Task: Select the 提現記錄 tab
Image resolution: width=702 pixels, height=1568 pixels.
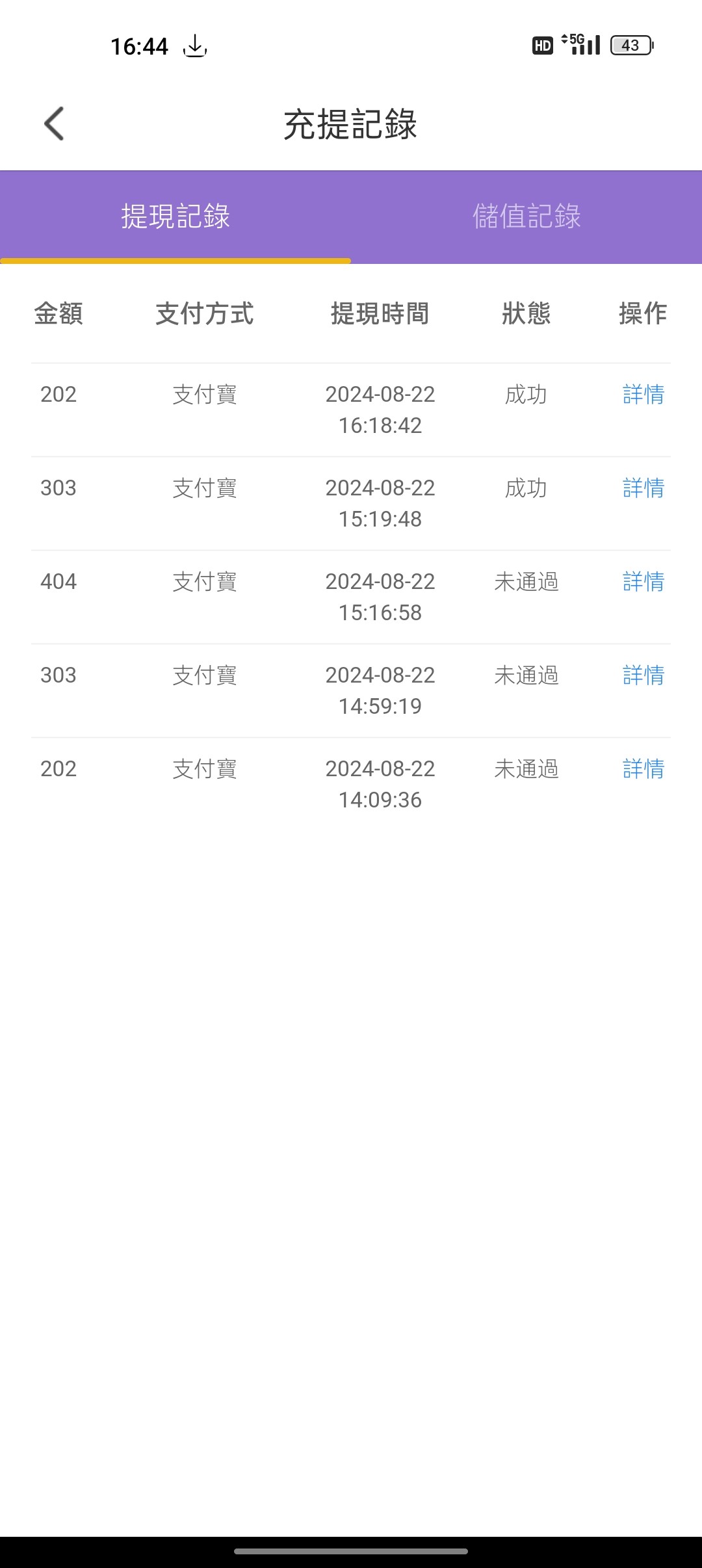Action: pos(175,216)
